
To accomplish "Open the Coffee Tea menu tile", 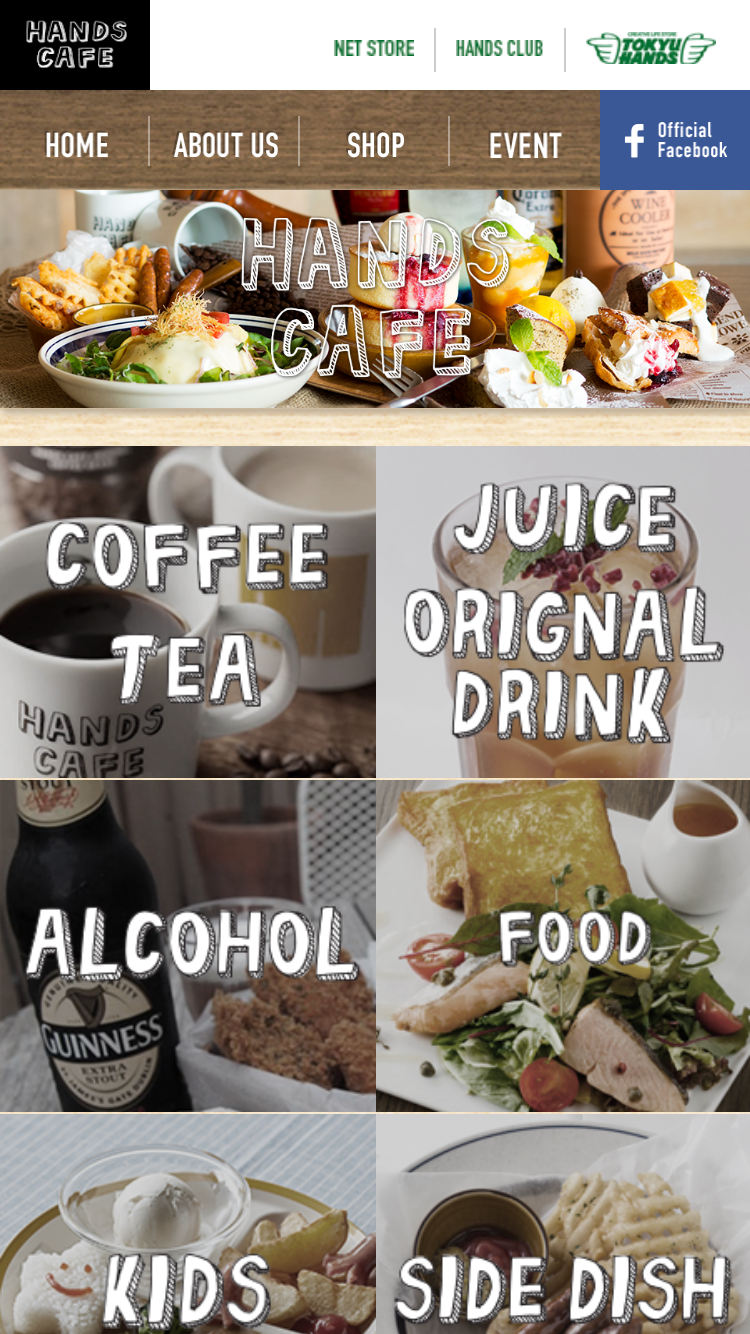I will click(x=187, y=612).
